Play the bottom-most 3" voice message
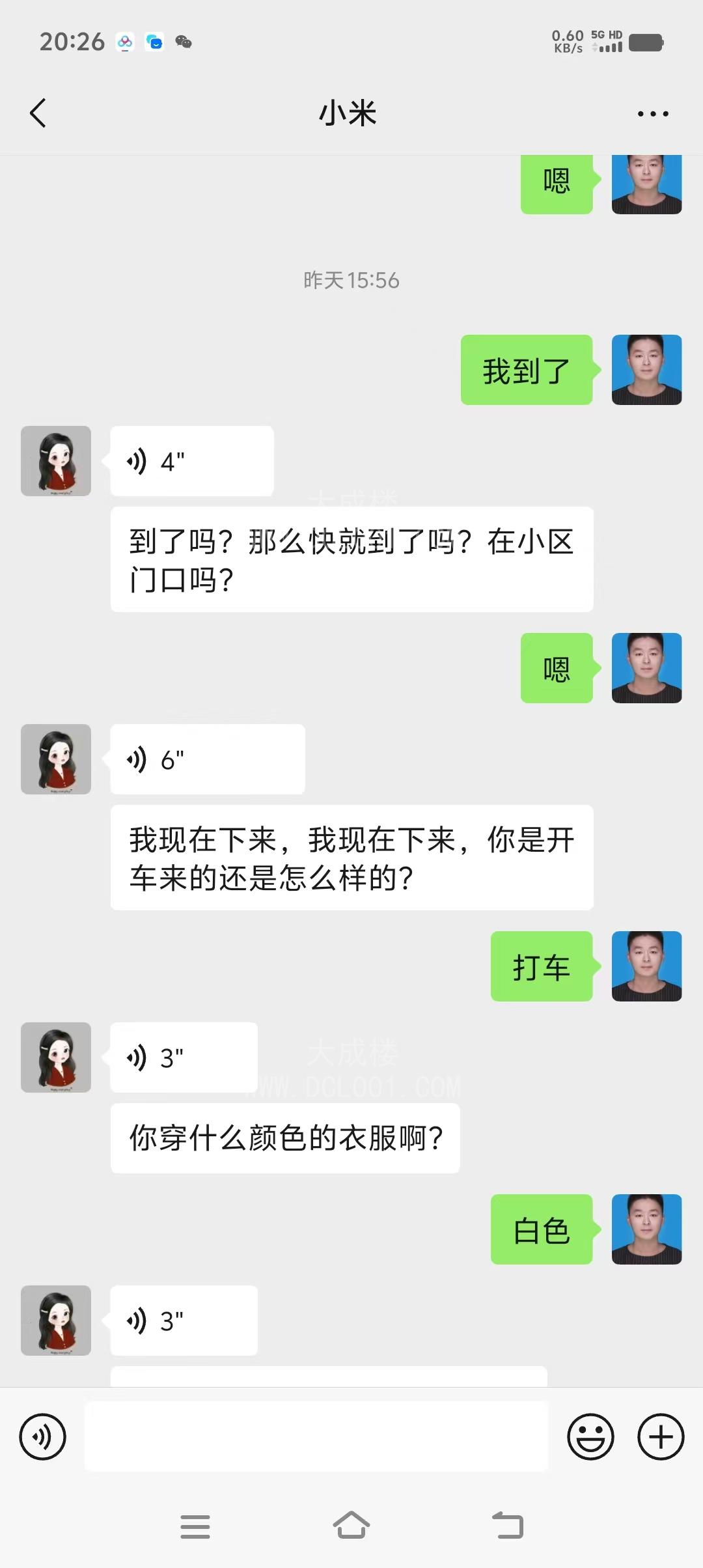703x1568 pixels. coord(182,1321)
